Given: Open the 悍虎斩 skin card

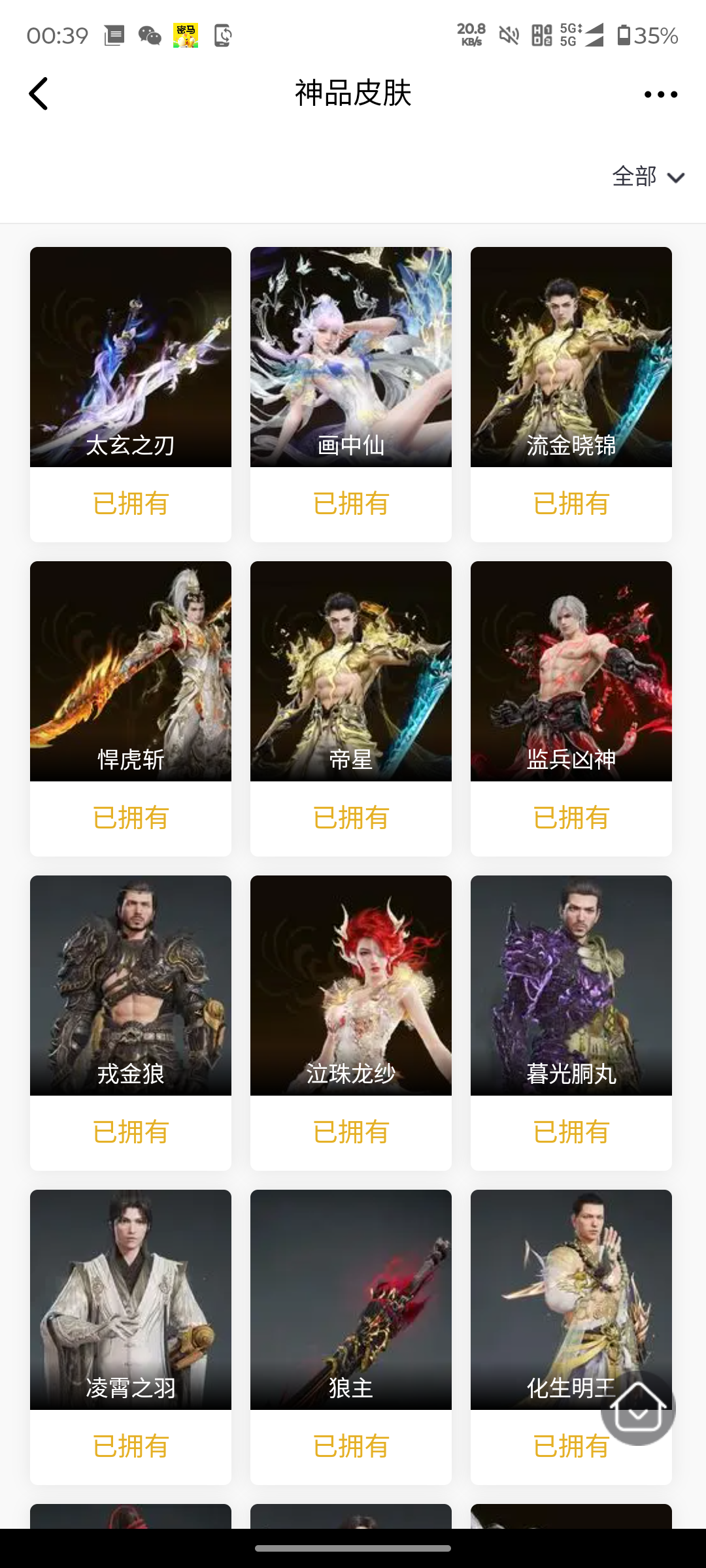Looking at the screenshot, I should 131,671.
